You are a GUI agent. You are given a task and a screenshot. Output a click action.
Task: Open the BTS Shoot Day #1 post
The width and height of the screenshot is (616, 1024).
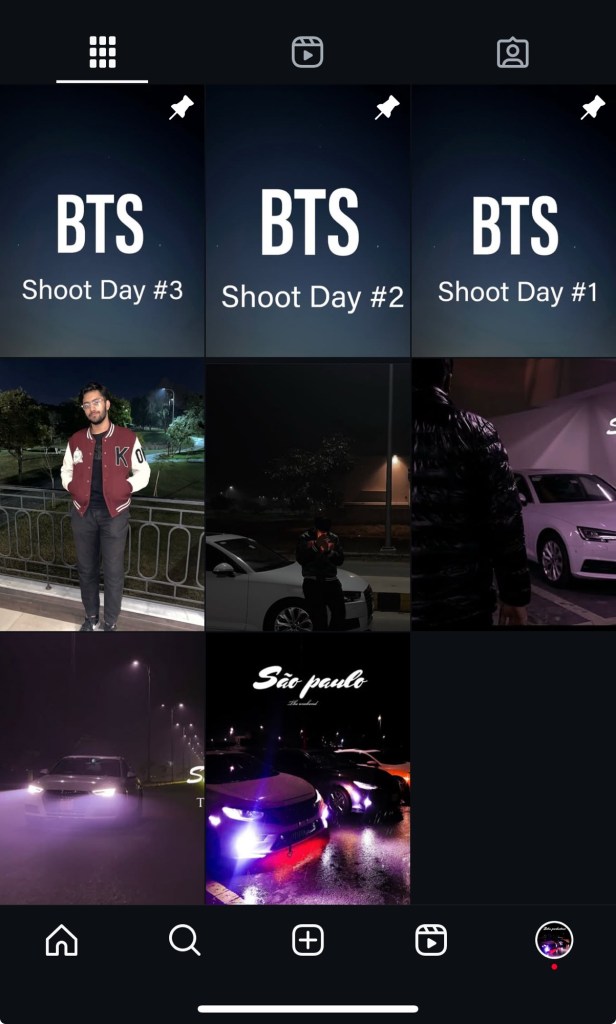(x=513, y=222)
